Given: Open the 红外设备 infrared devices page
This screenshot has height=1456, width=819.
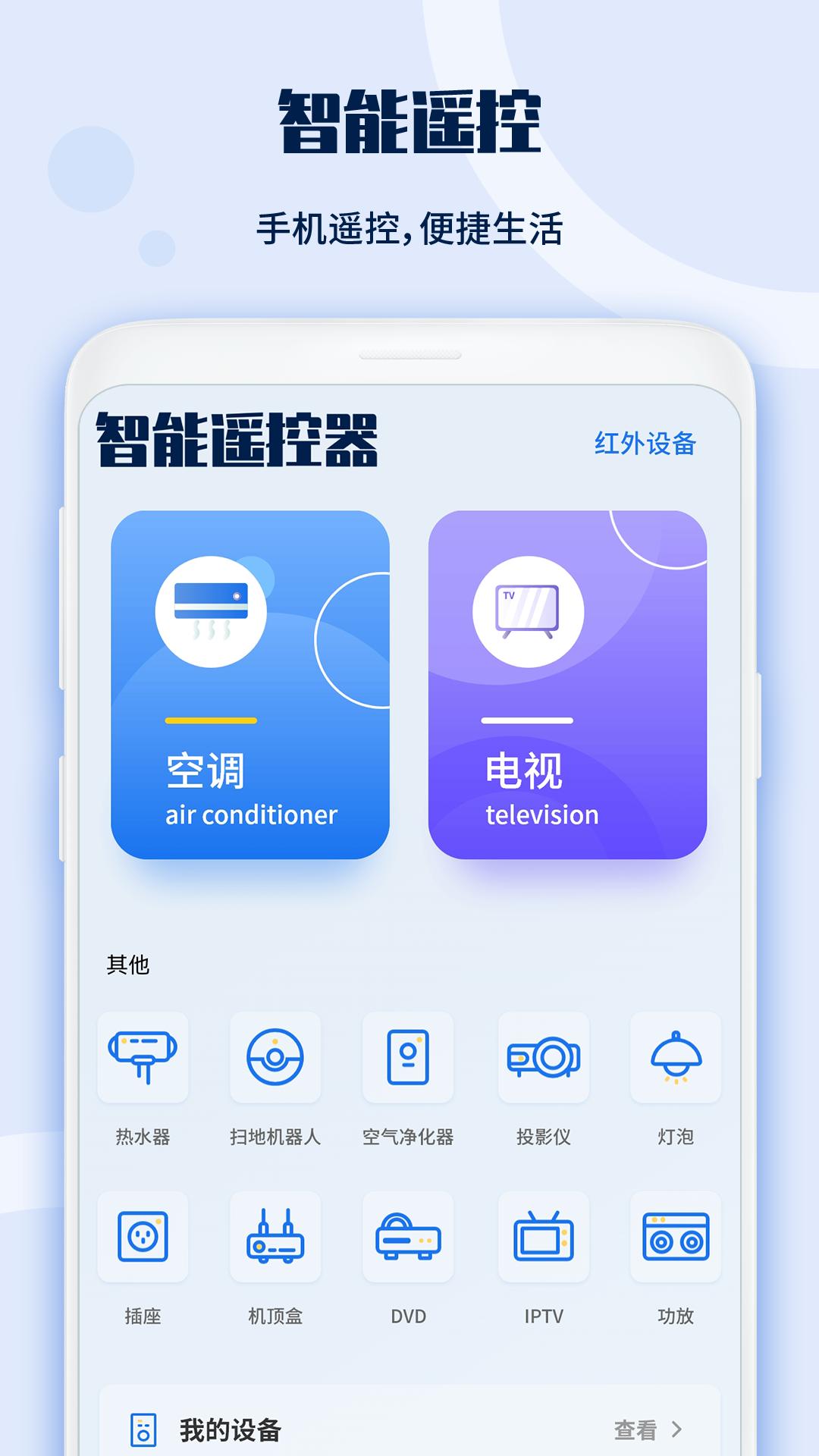Looking at the screenshot, I should (x=646, y=444).
